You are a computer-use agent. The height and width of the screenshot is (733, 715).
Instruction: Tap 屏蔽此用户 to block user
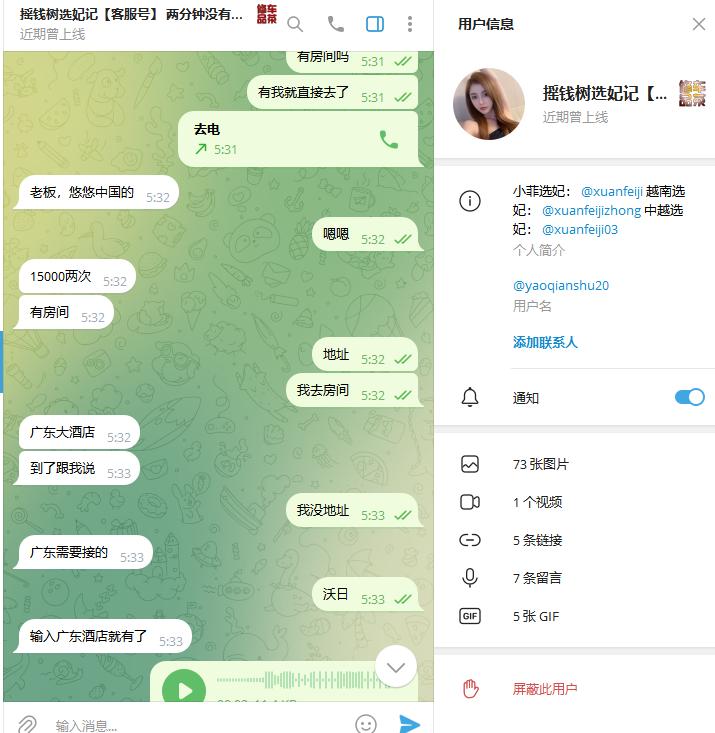[545, 689]
